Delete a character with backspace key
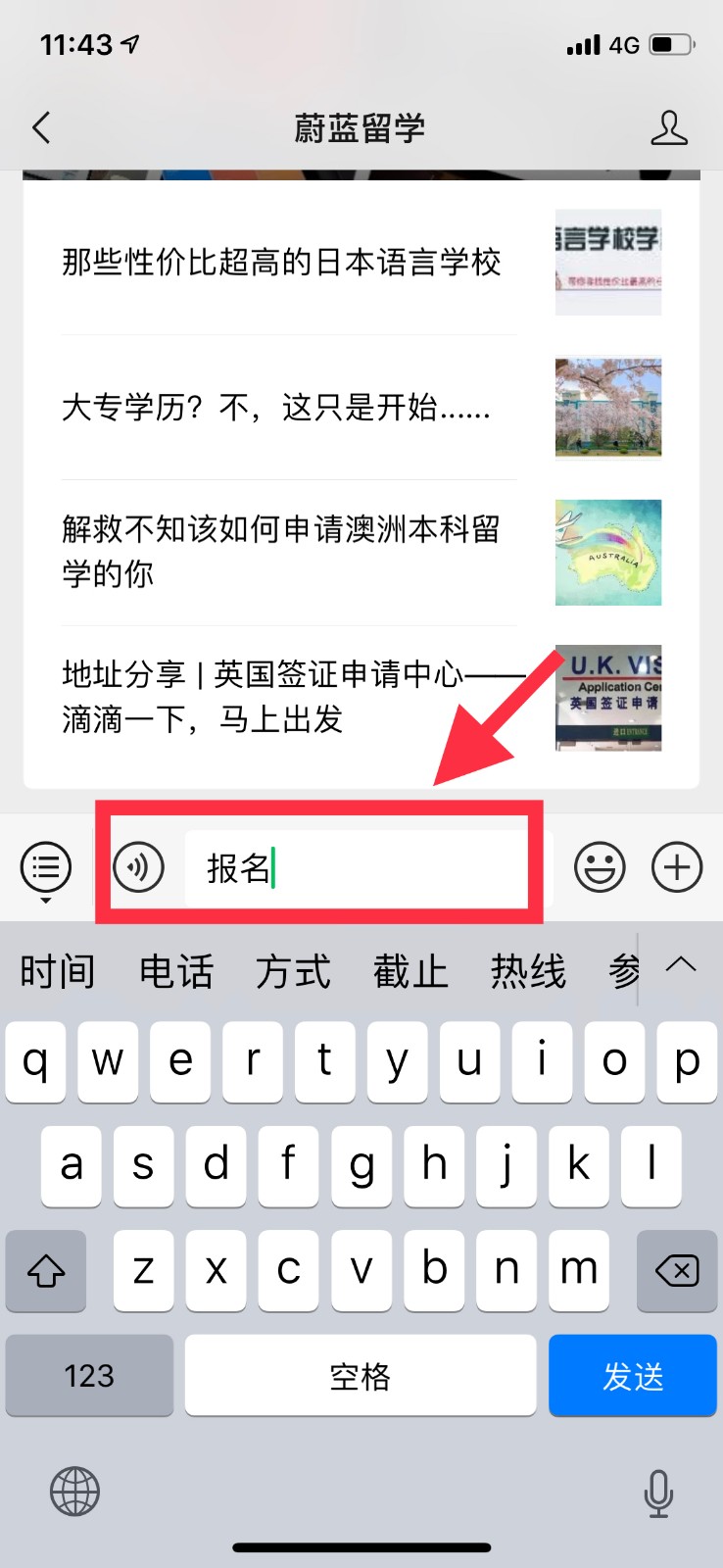The width and height of the screenshot is (723, 1568). tap(676, 1271)
